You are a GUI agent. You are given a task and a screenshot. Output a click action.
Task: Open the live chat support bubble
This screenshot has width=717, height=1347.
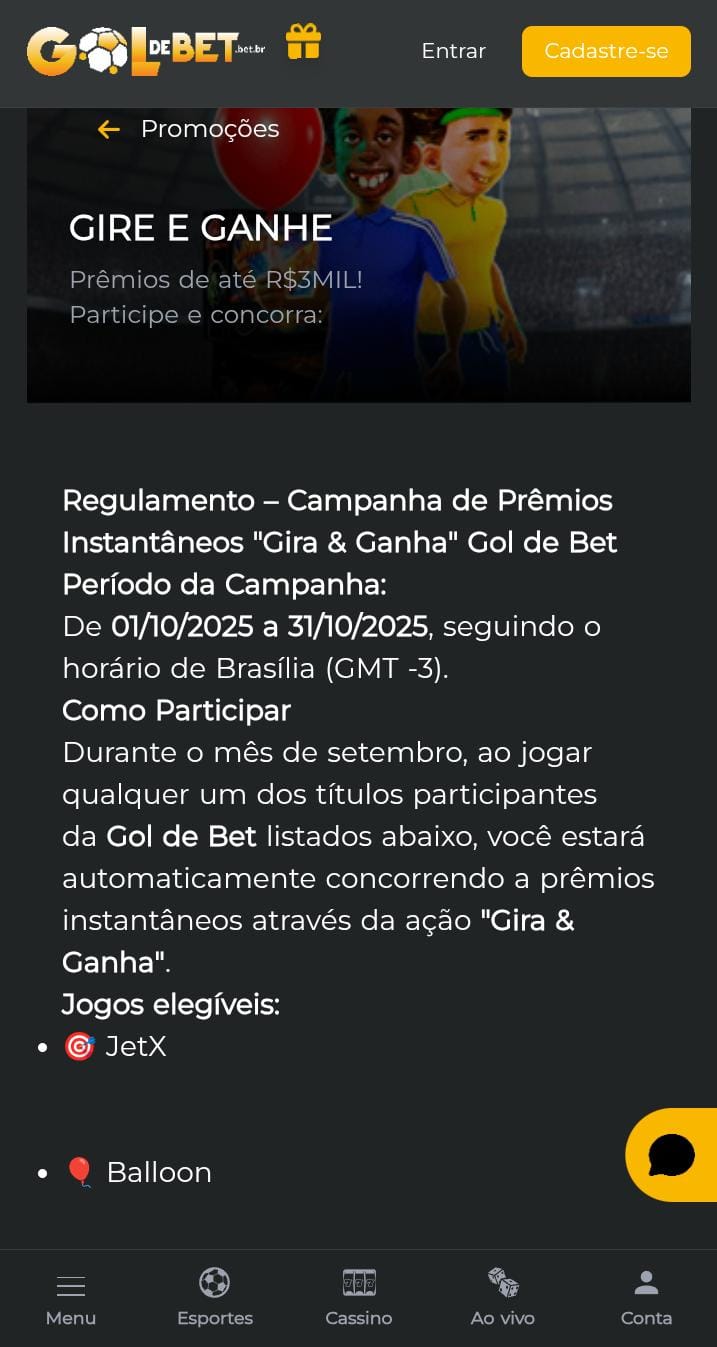pos(672,1155)
